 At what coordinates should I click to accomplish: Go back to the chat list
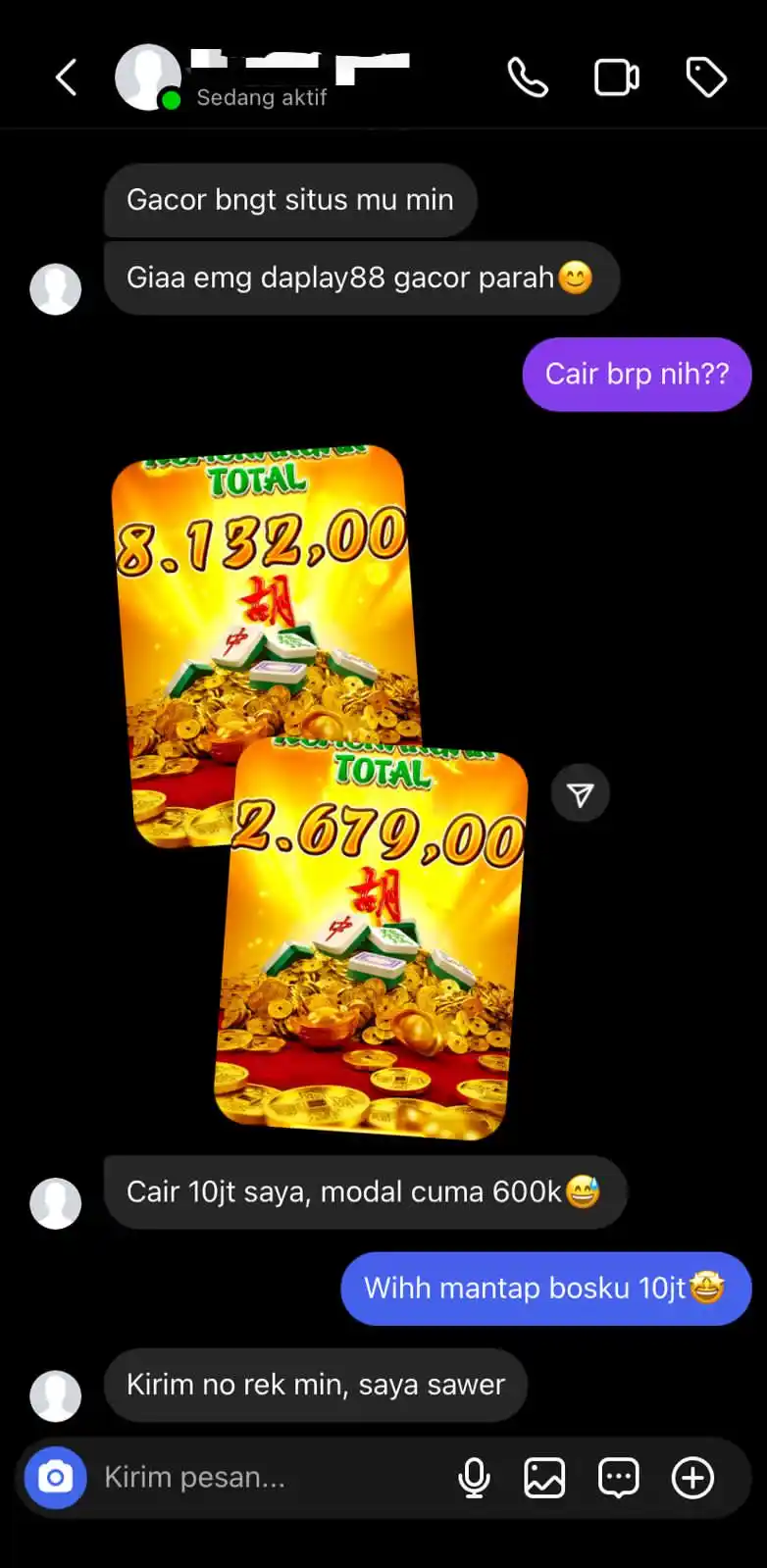(66, 77)
